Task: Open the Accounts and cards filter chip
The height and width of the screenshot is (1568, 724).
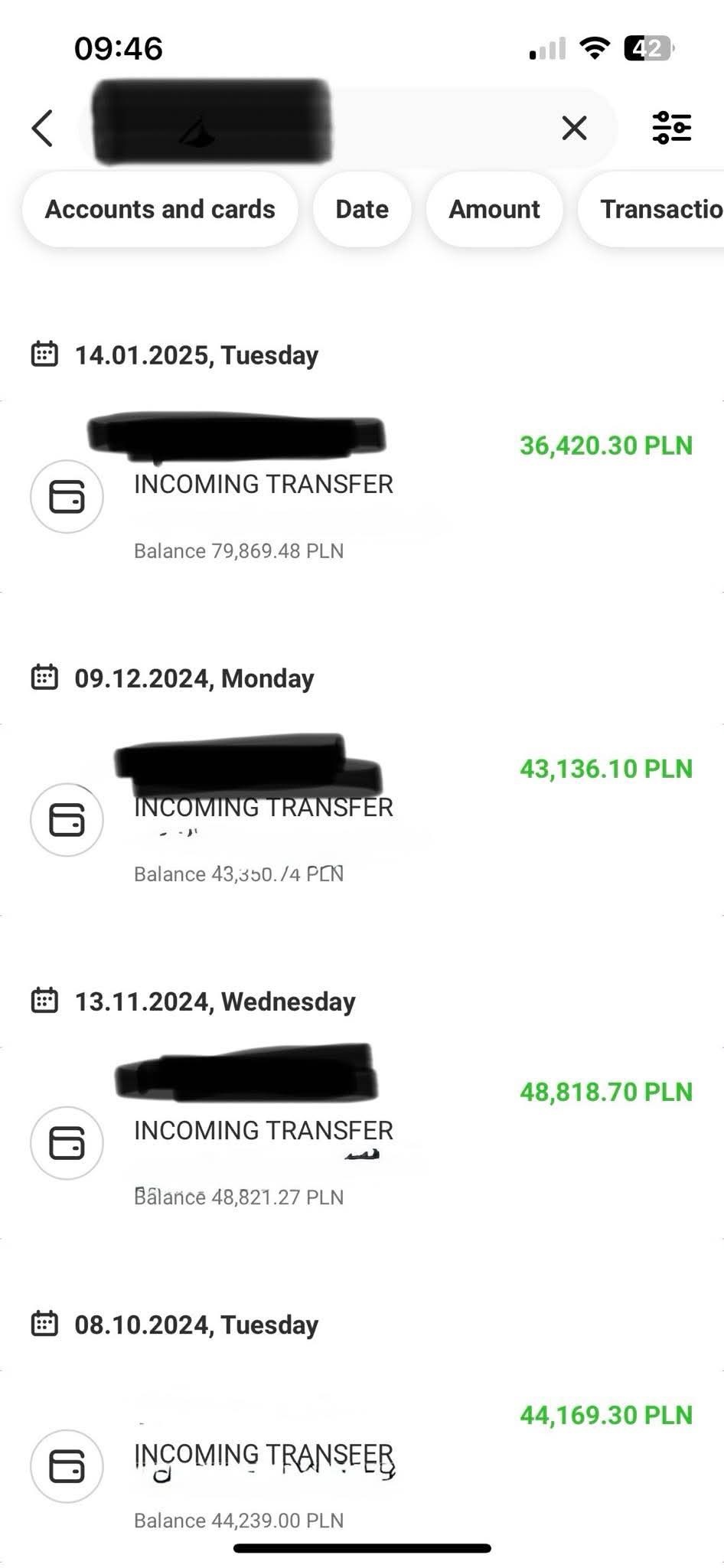Action: 160,209
